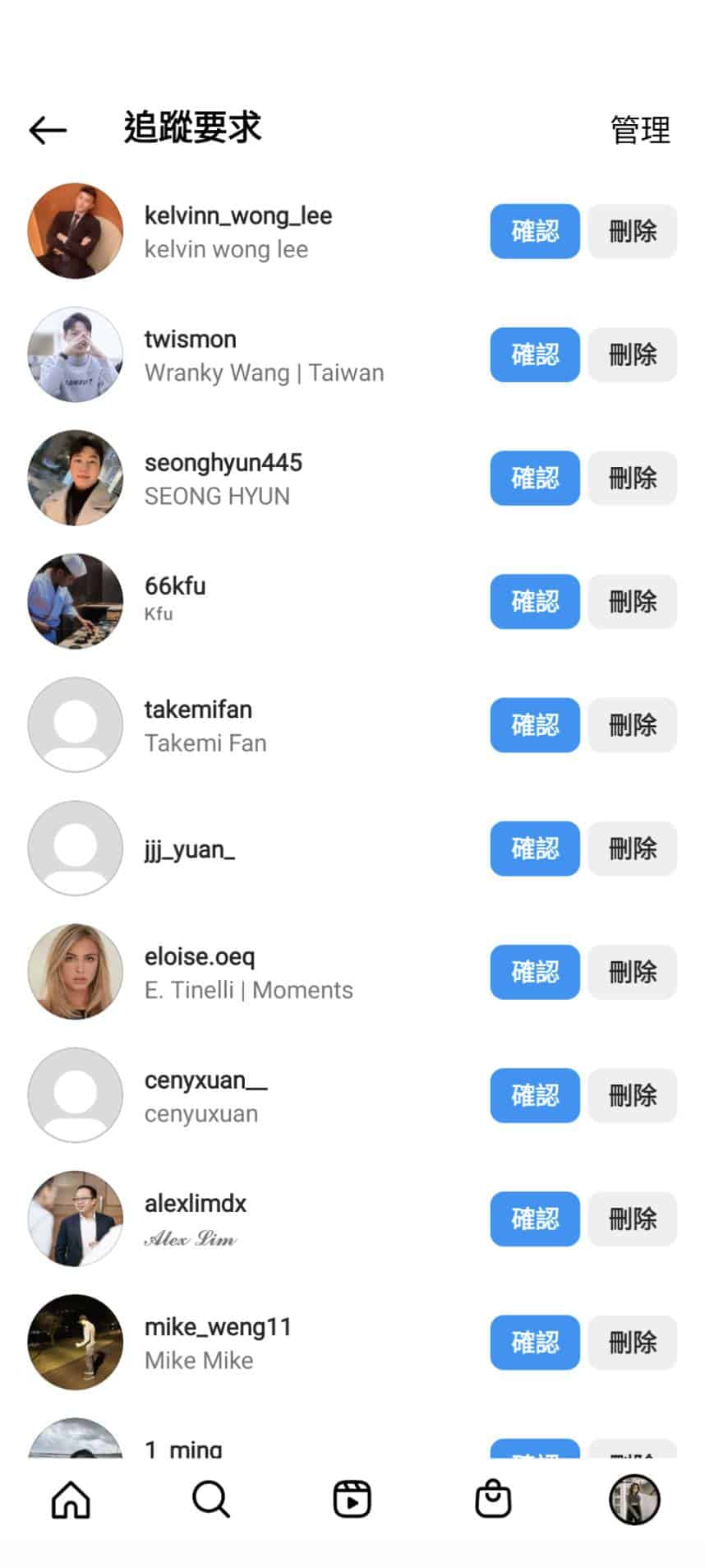The image size is (705, 1568).
Task: Delete alexlimdx's follow request
Action: click(x=632, y=1219)
